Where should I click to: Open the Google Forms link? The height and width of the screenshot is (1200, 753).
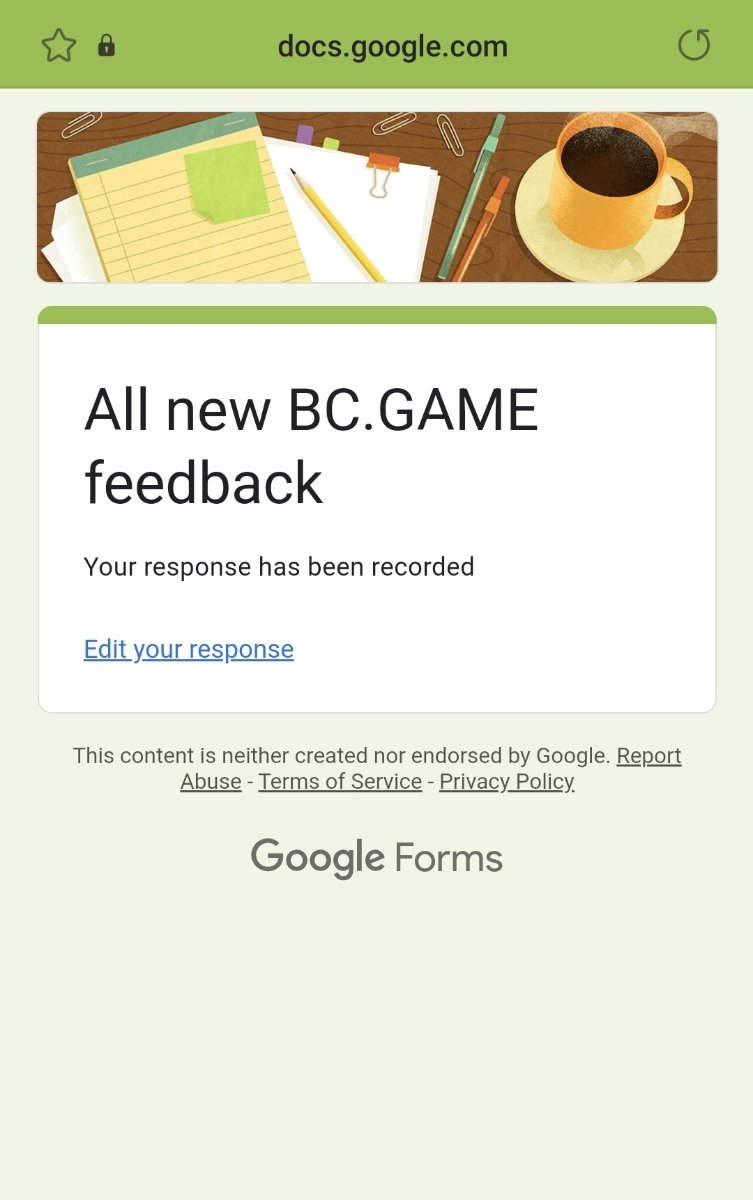(376, 858)
